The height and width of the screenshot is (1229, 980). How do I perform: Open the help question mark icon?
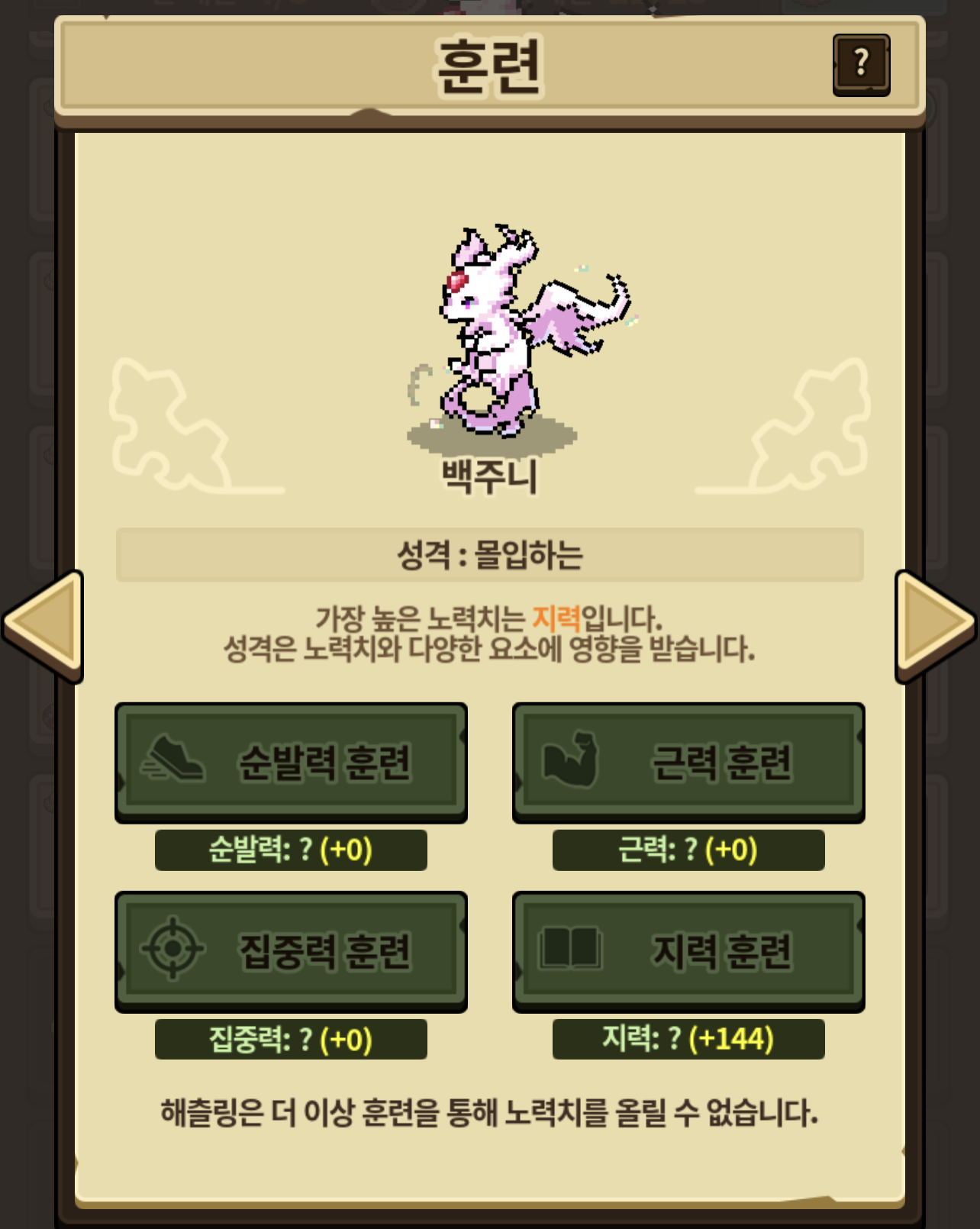[x=861, y=64]
